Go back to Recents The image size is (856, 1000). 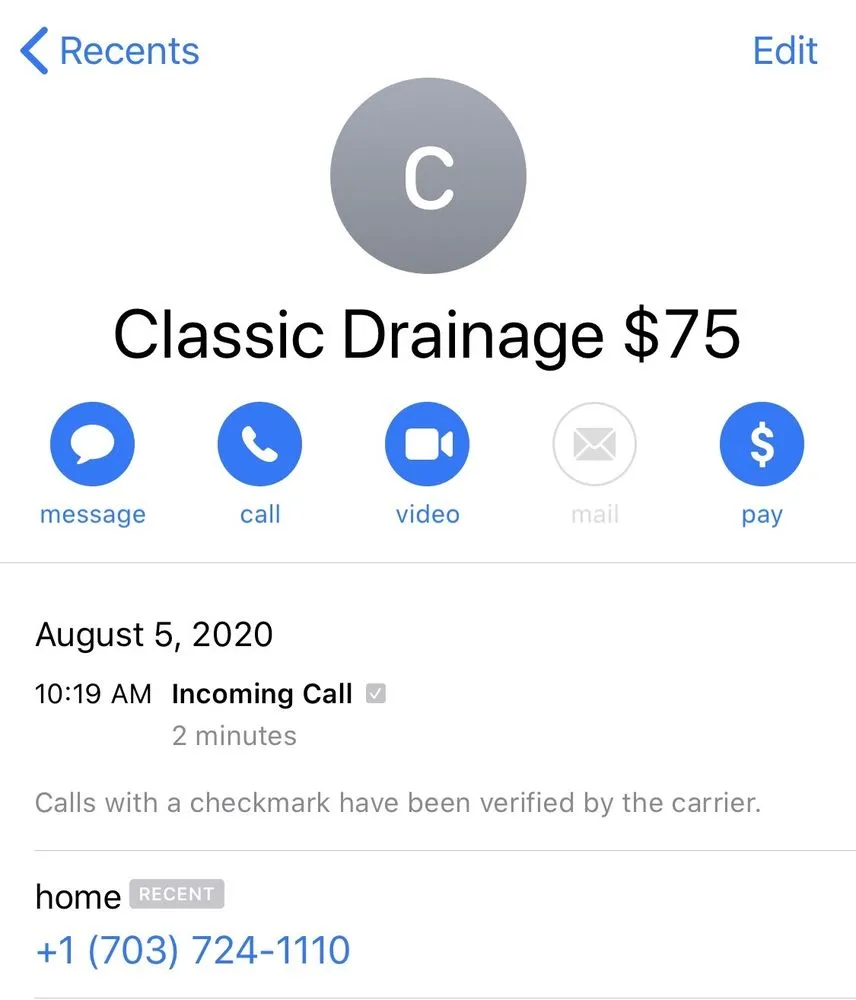(110, 51)
